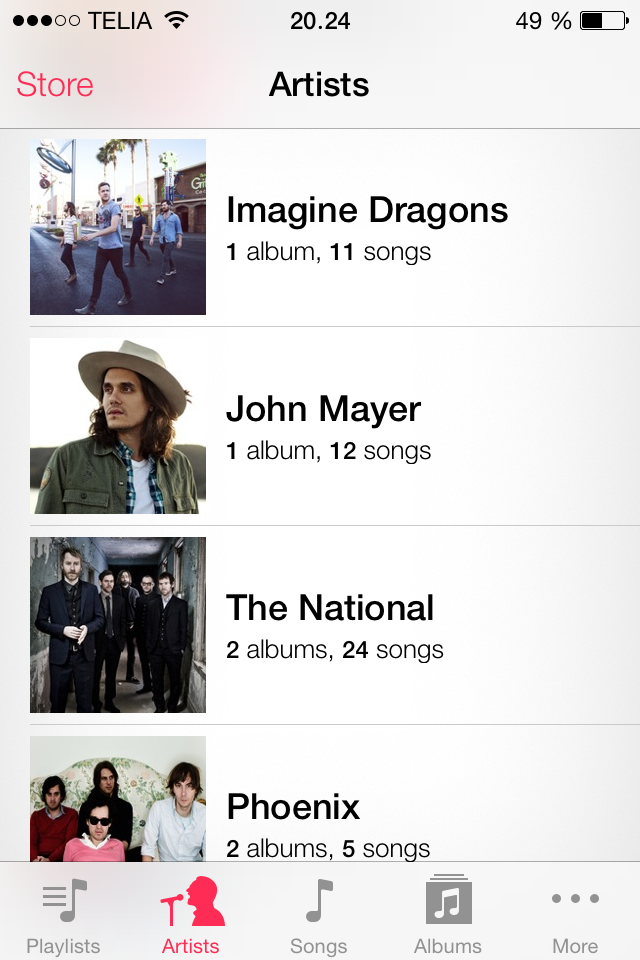Switch to the Playlists tab
This screenshot has width=640, height=960.
click(x=63, y=914)
